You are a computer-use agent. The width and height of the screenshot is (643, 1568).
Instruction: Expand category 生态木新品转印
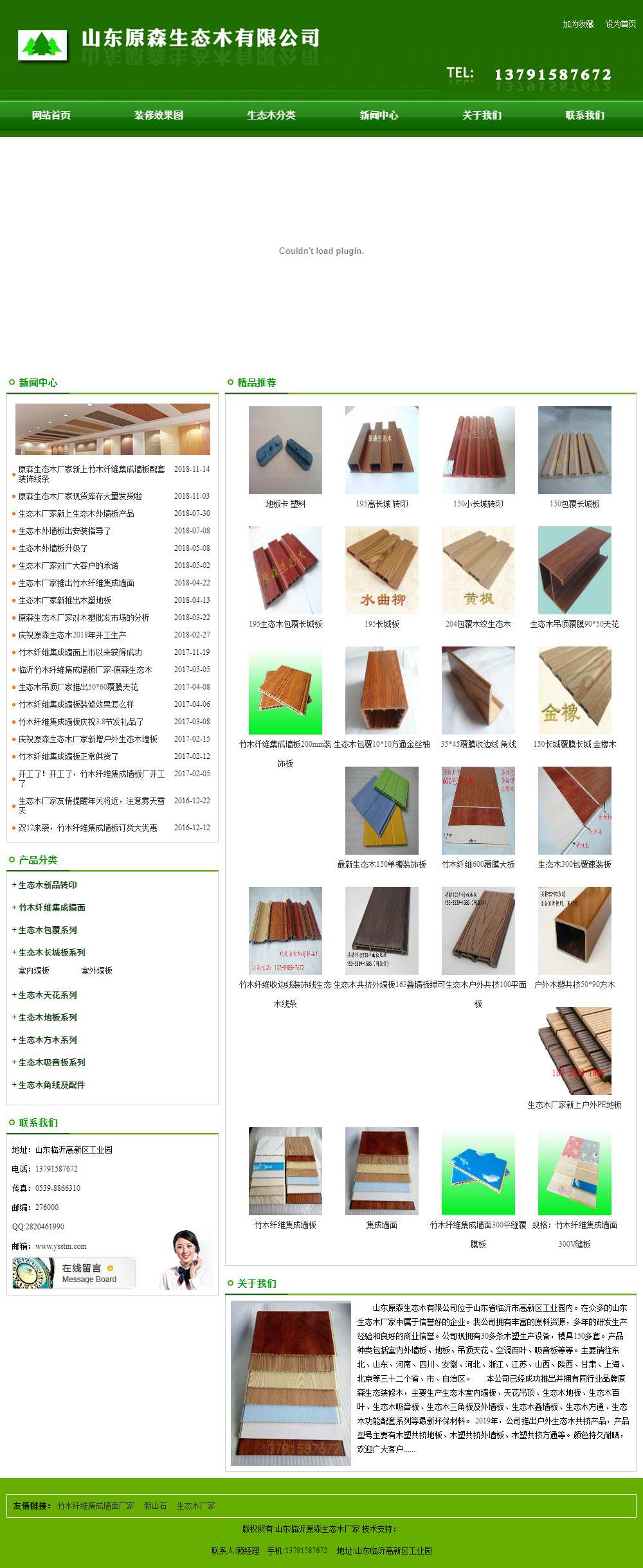pos(48,885)
